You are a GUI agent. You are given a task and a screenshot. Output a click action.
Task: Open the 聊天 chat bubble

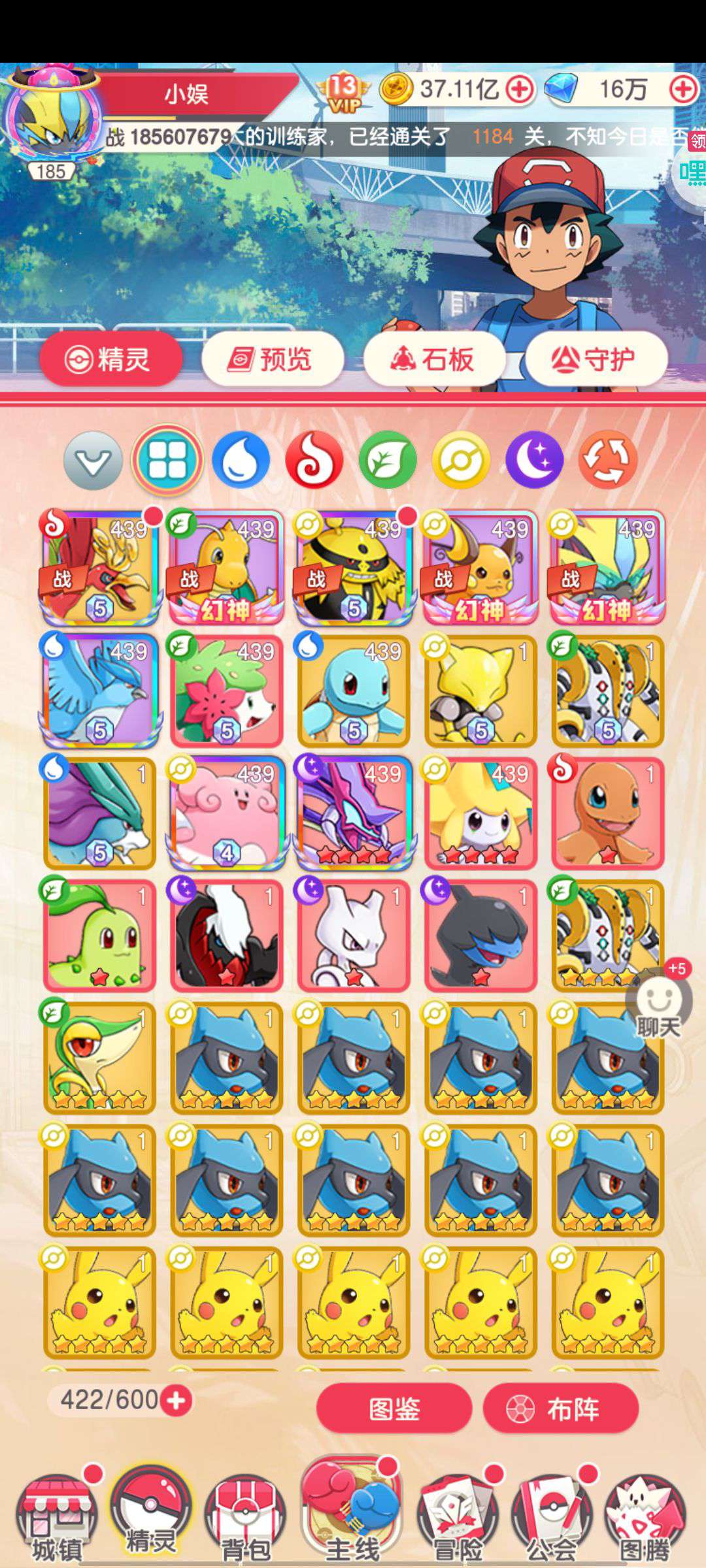[x=658, y=1006]
